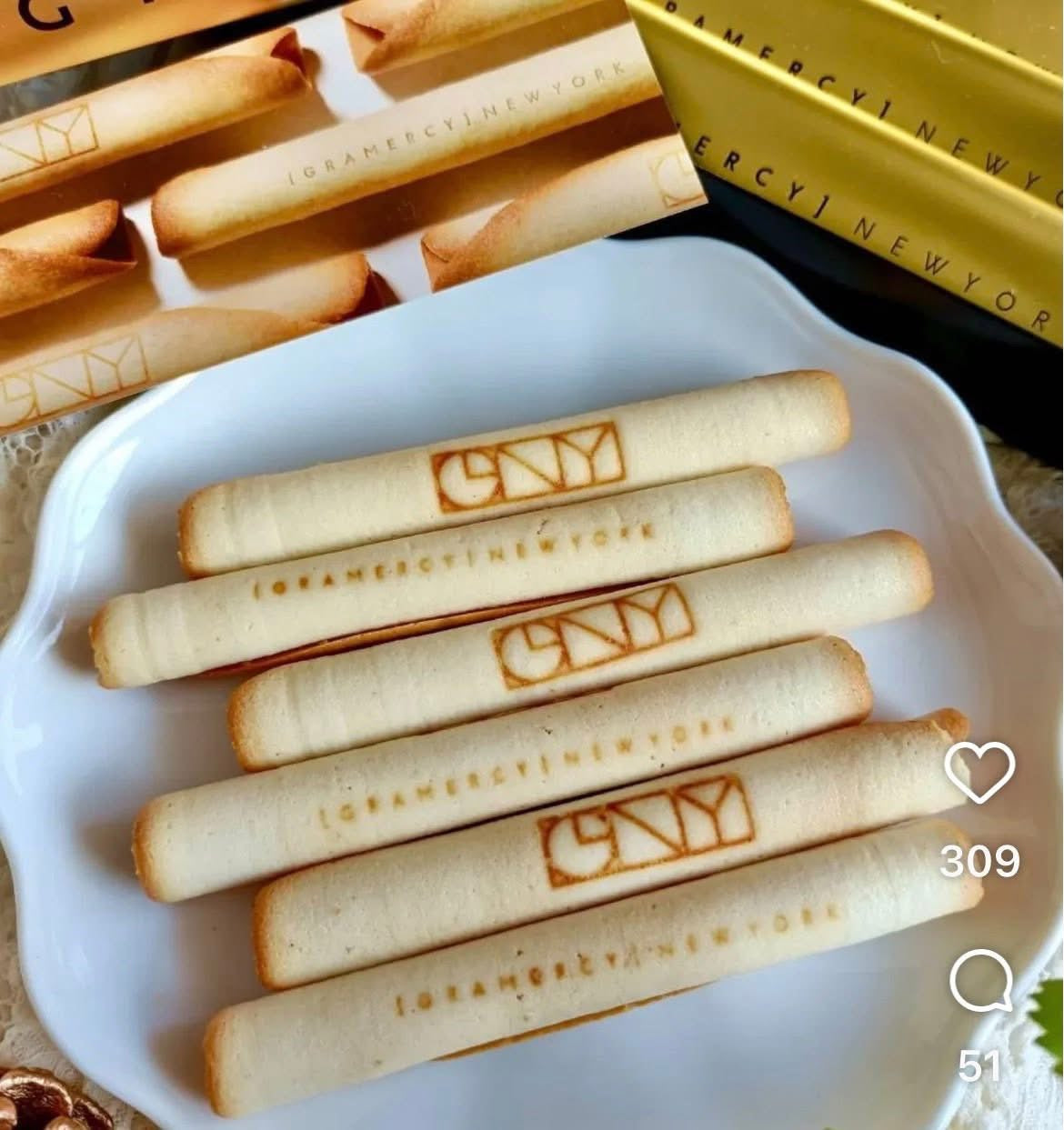This screenshot has height=1130, width=1064.
Task: Like this cookie photo post
Action: click(979, 772)
